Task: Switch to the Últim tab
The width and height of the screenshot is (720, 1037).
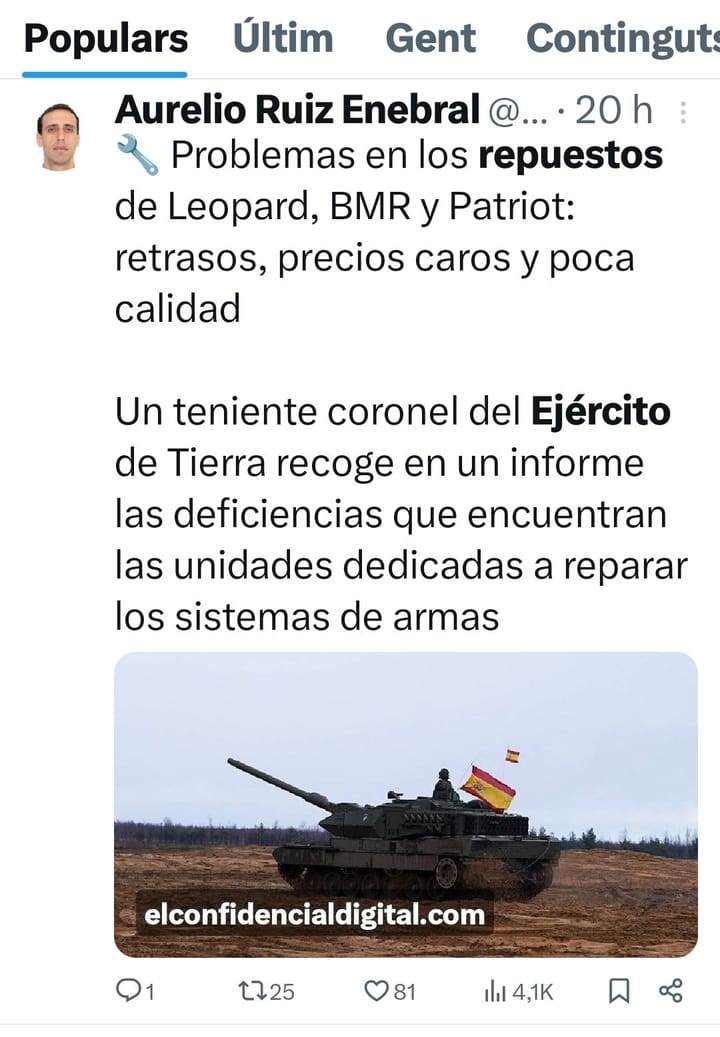Action: tap(285, 37)
